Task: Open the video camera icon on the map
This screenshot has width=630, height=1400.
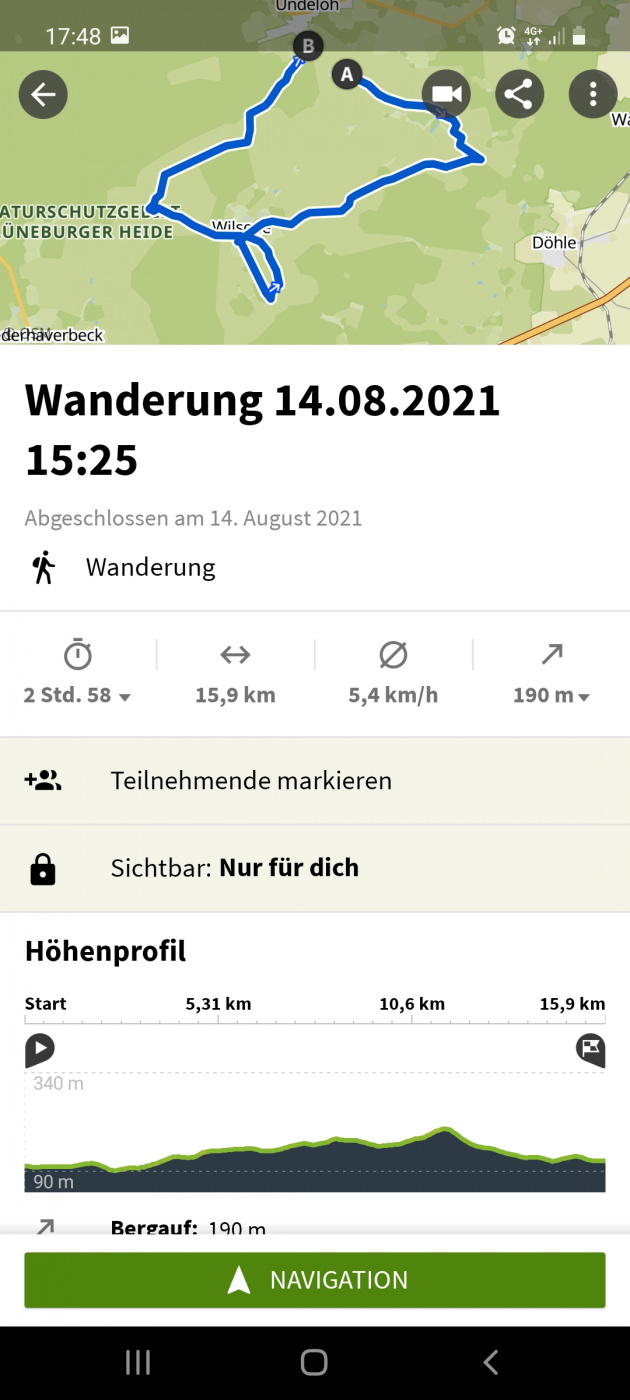Action: (x=446, y=95)
